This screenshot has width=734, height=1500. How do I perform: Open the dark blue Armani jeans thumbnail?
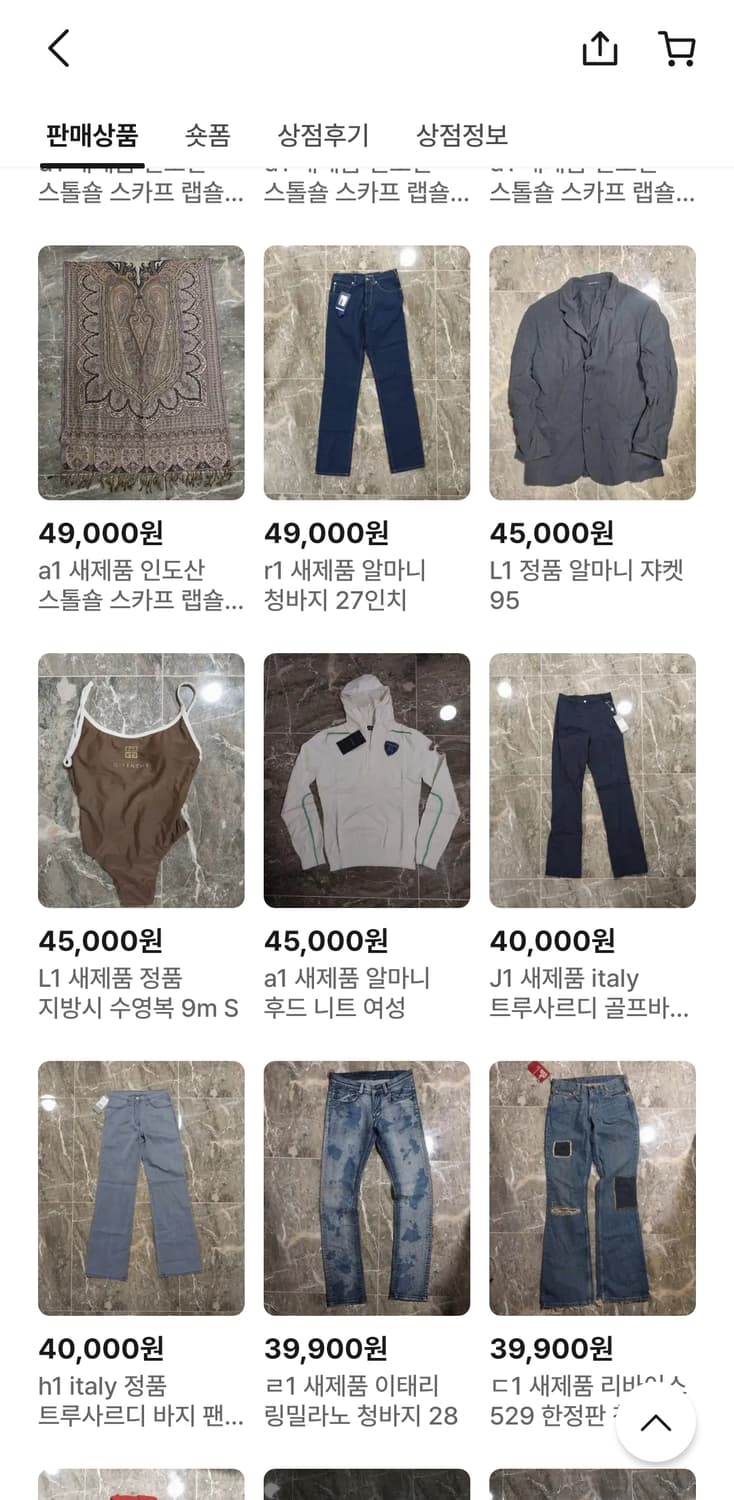click(x=366, y=371)
